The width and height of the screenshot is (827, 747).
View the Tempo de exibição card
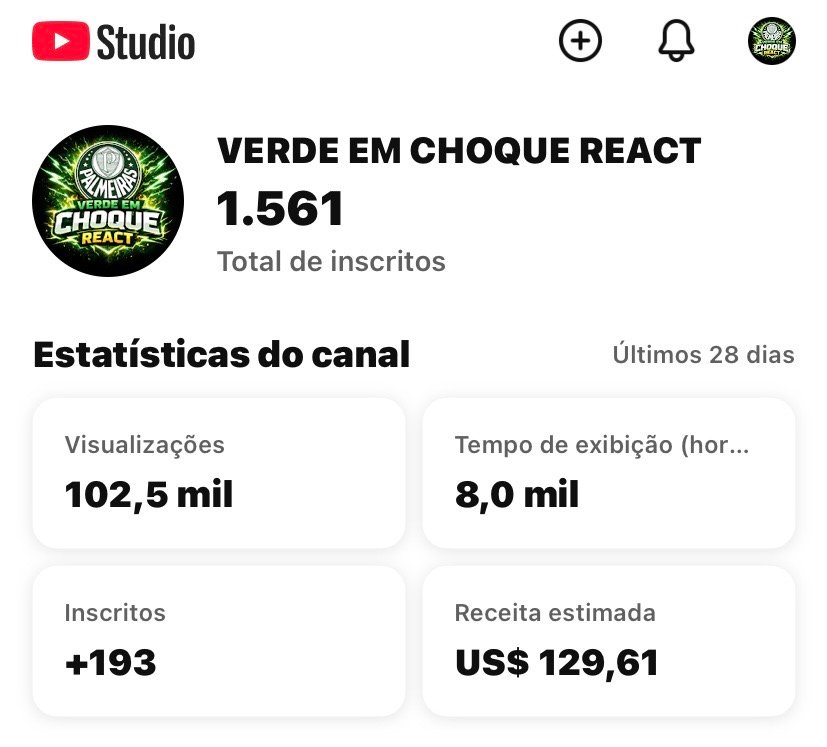[x=608, y=472]
